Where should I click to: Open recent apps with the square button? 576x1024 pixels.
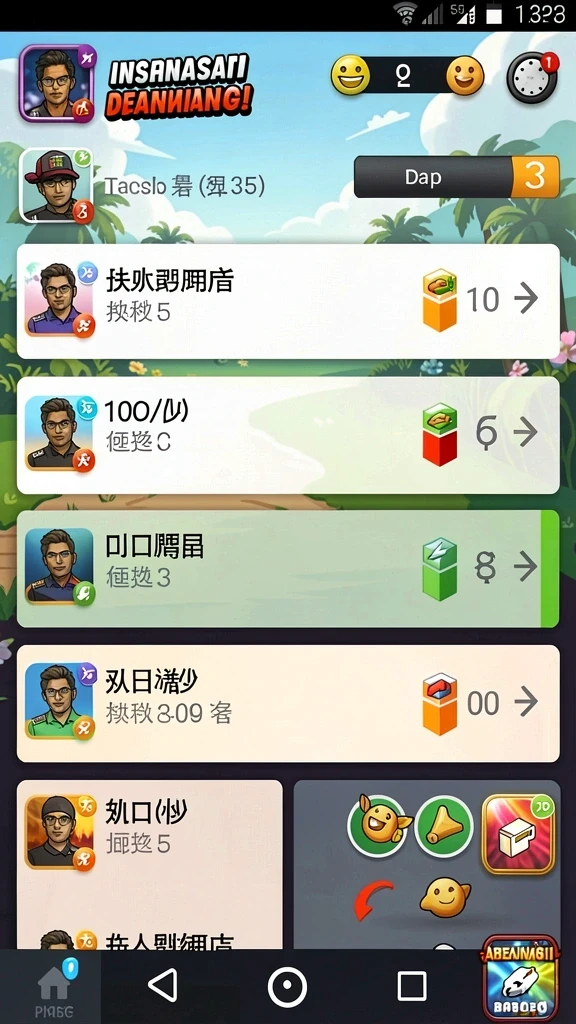point(412,985)
